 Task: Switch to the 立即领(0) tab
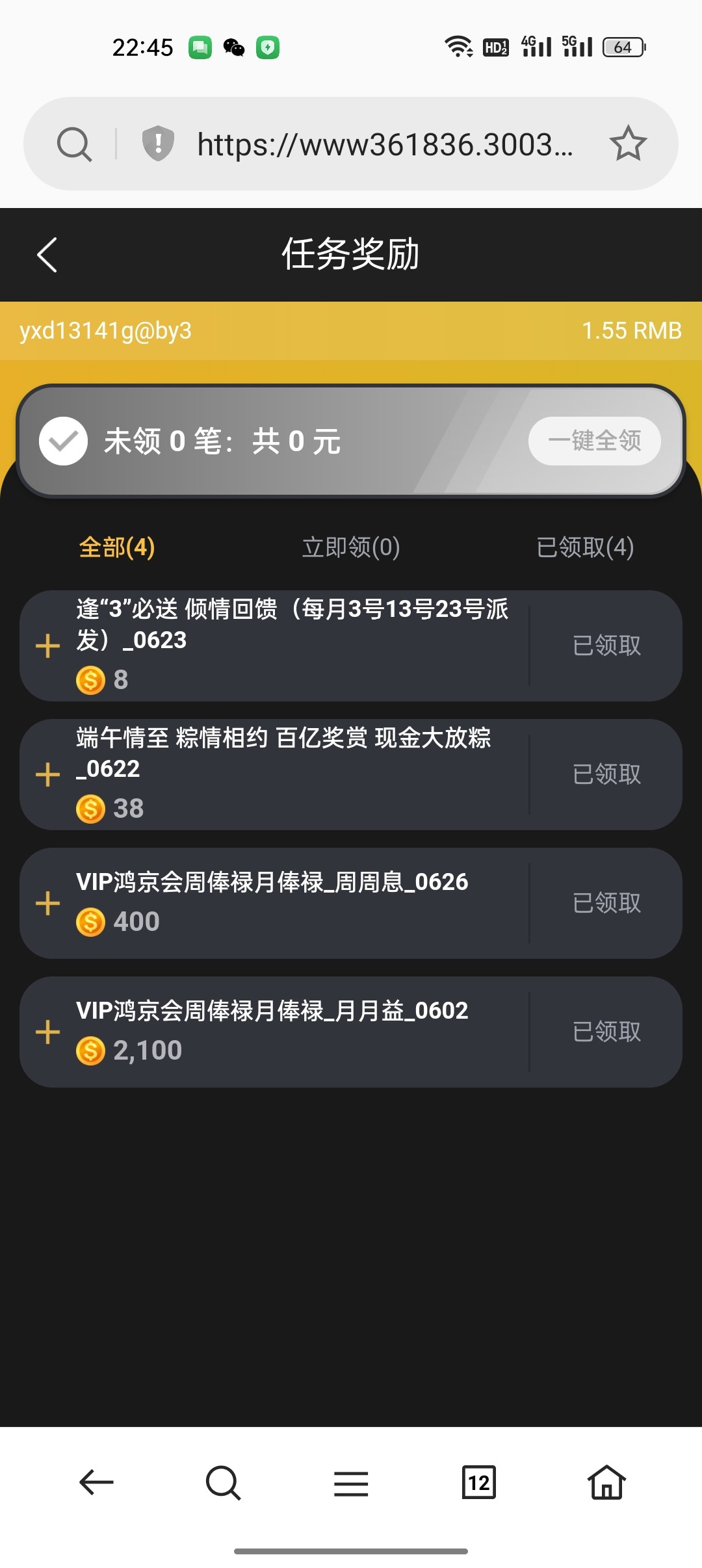[x=351, y=547]
